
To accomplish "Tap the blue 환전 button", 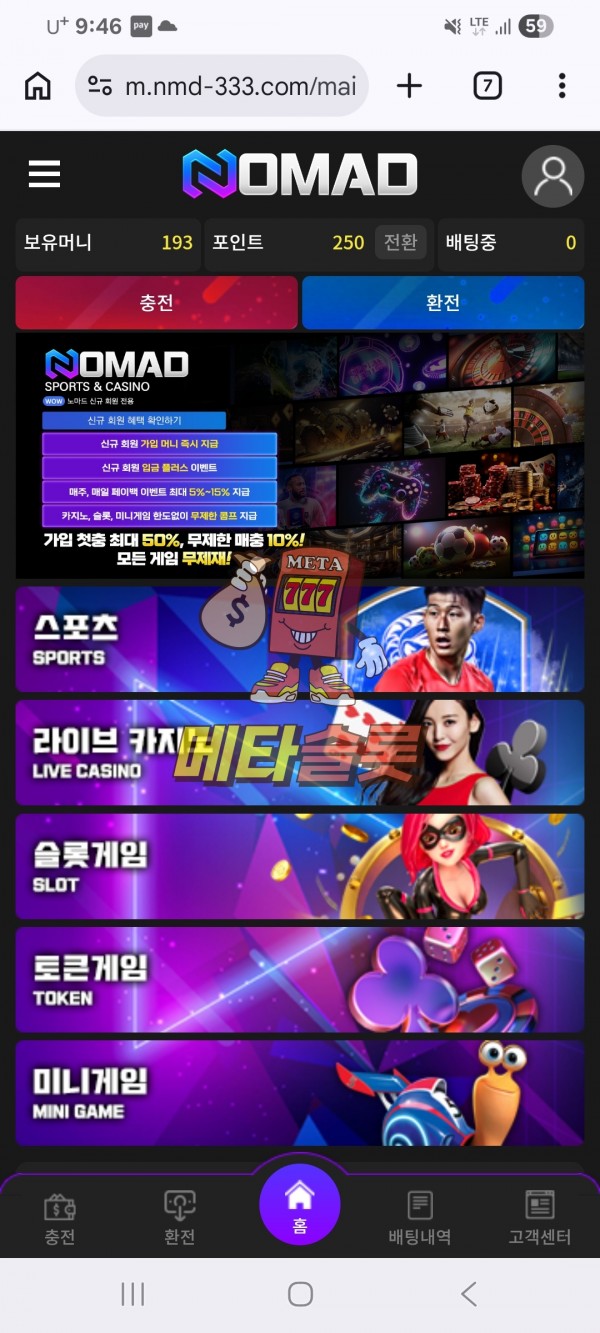I will click(x=443, y=302).
